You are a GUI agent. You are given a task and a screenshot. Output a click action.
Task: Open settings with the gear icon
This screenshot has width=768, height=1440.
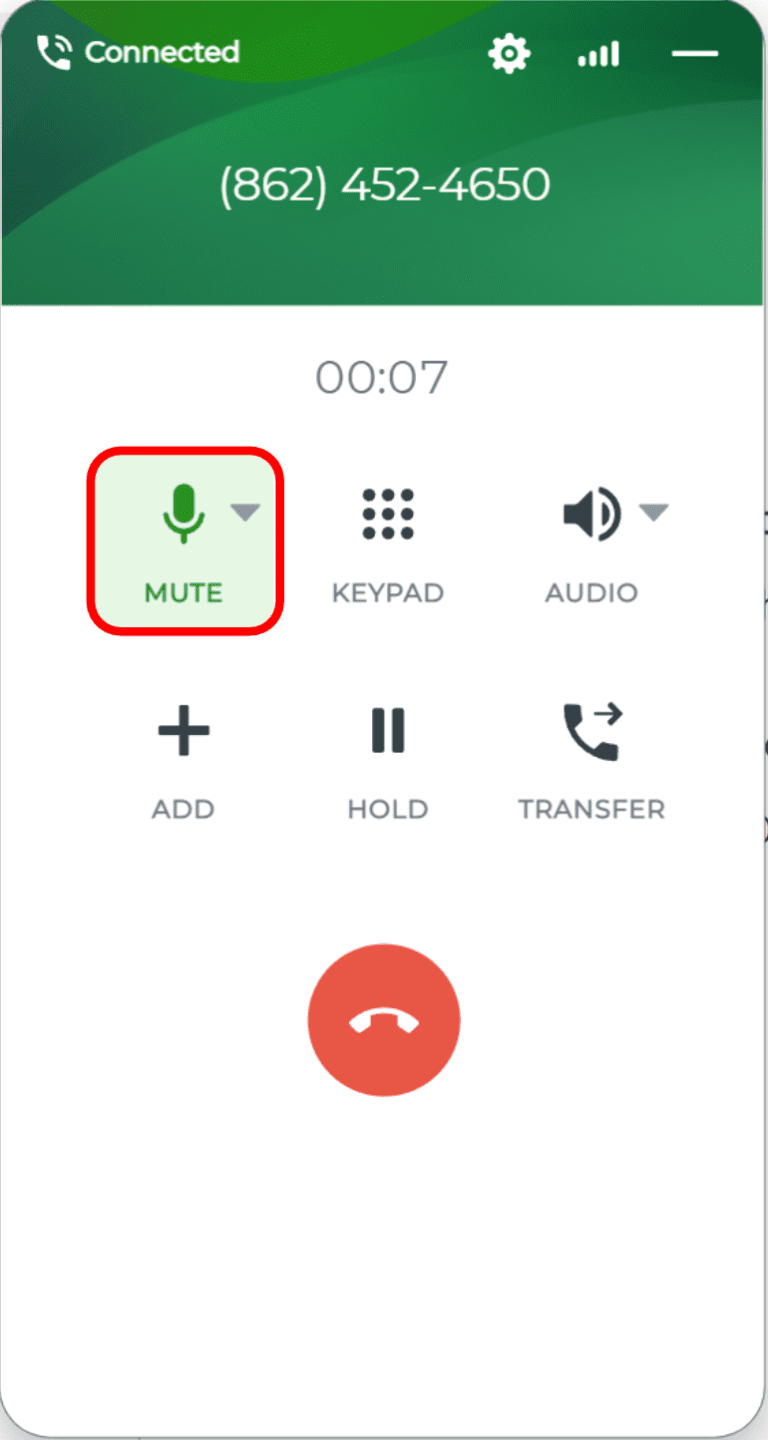(509, 54)
